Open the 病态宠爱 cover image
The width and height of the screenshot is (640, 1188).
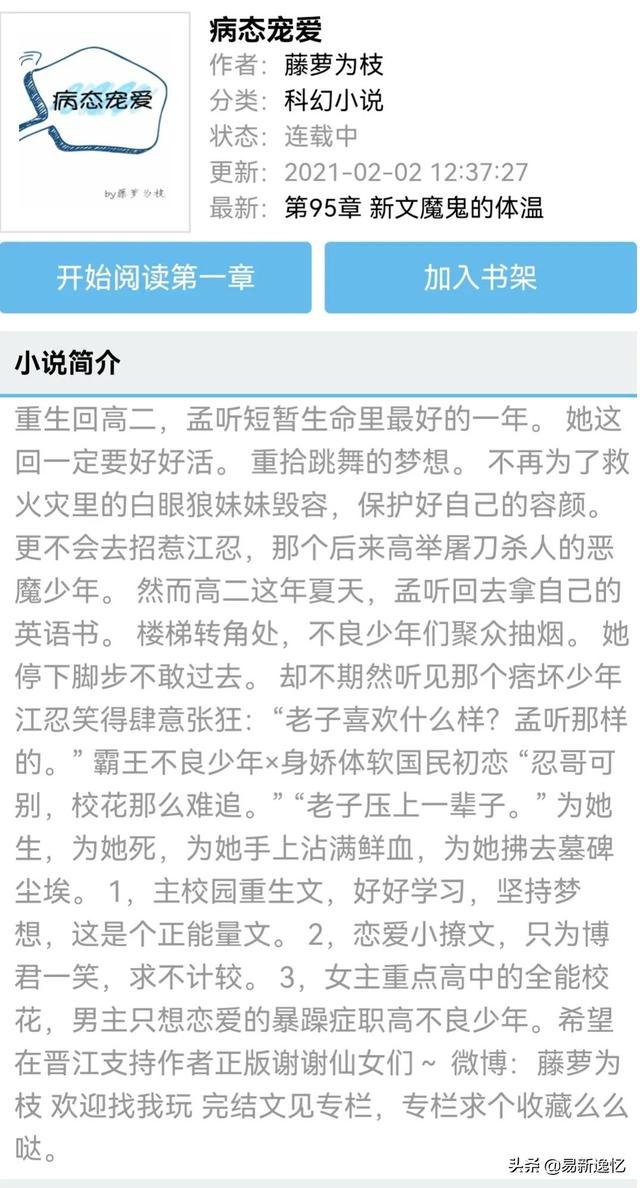click(95, 122)
